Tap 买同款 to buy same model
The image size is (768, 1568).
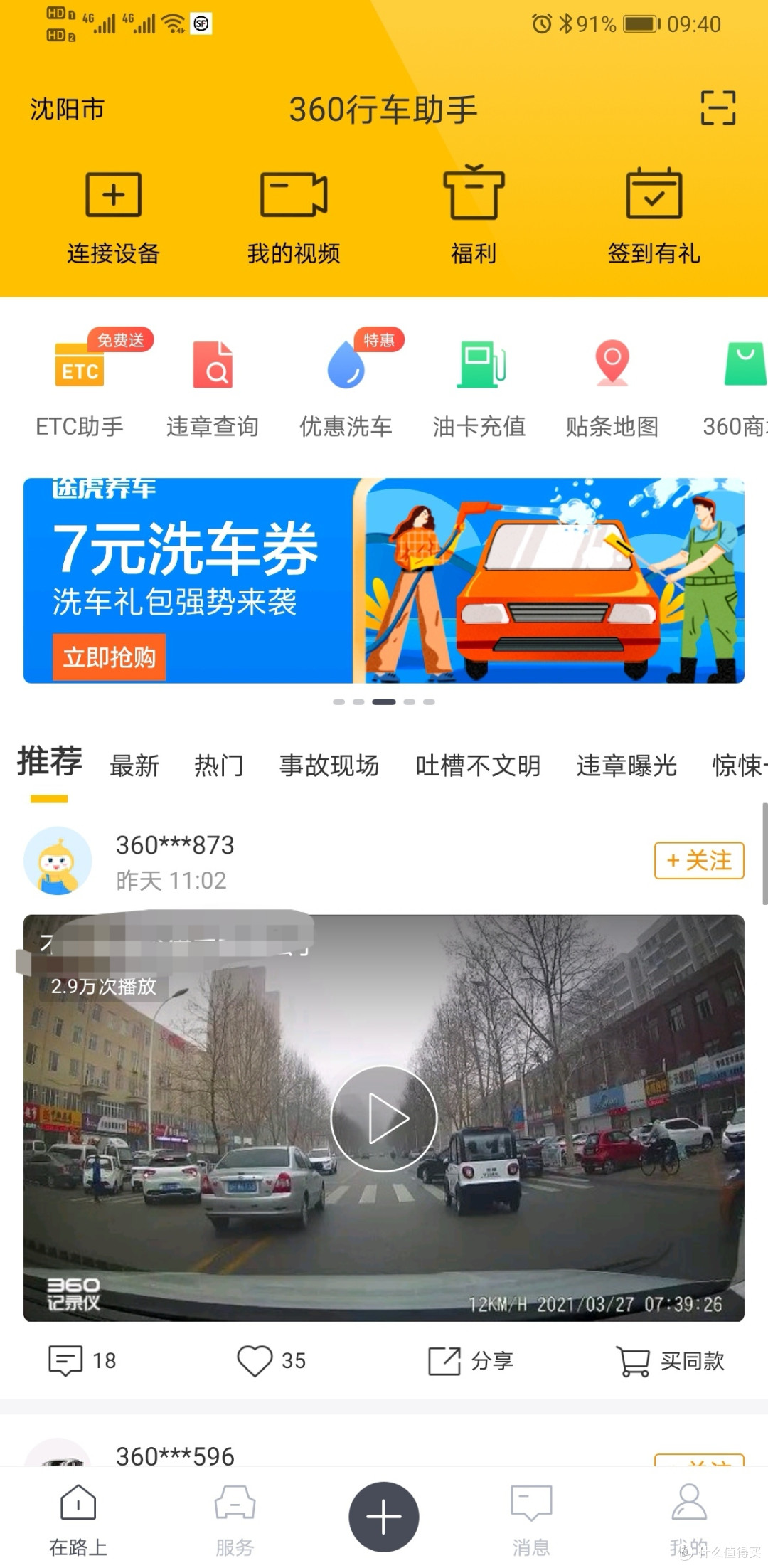(x=670, y=1360)
